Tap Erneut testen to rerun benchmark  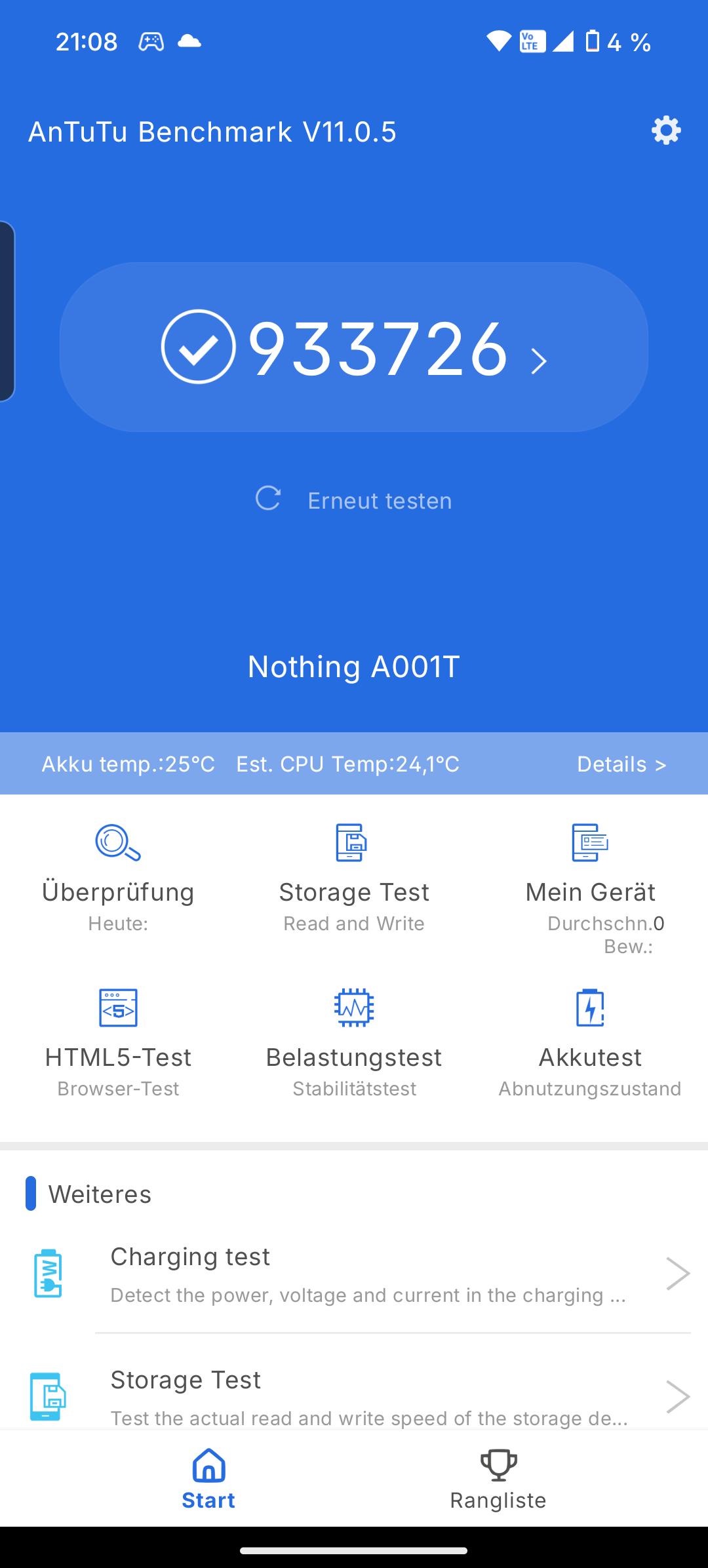(354, 500)
